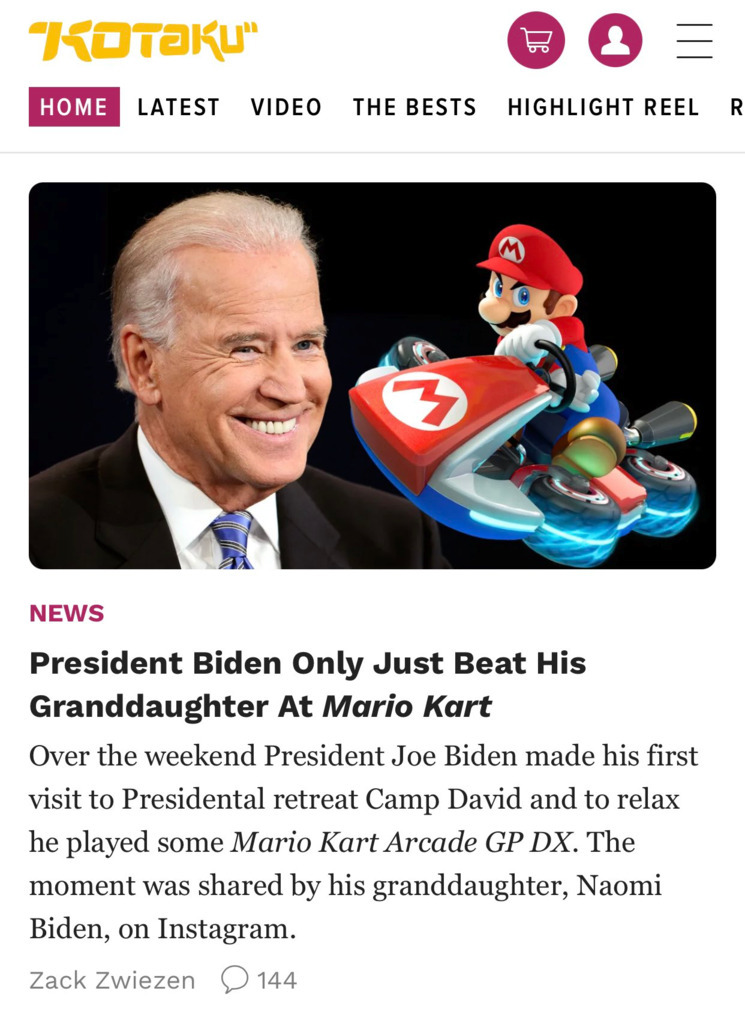Go to the Kotaku homepage logo

pyautogui.click(x=144, y=40)
